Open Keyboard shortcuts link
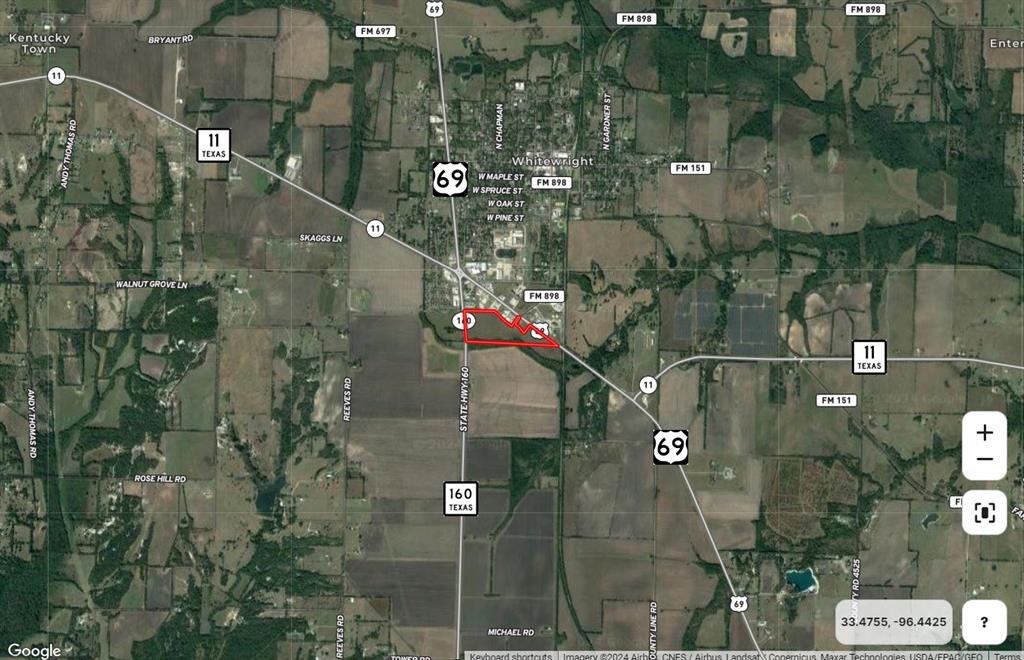The width and height of the screenshot is (1024, 660). click(510, 656)
